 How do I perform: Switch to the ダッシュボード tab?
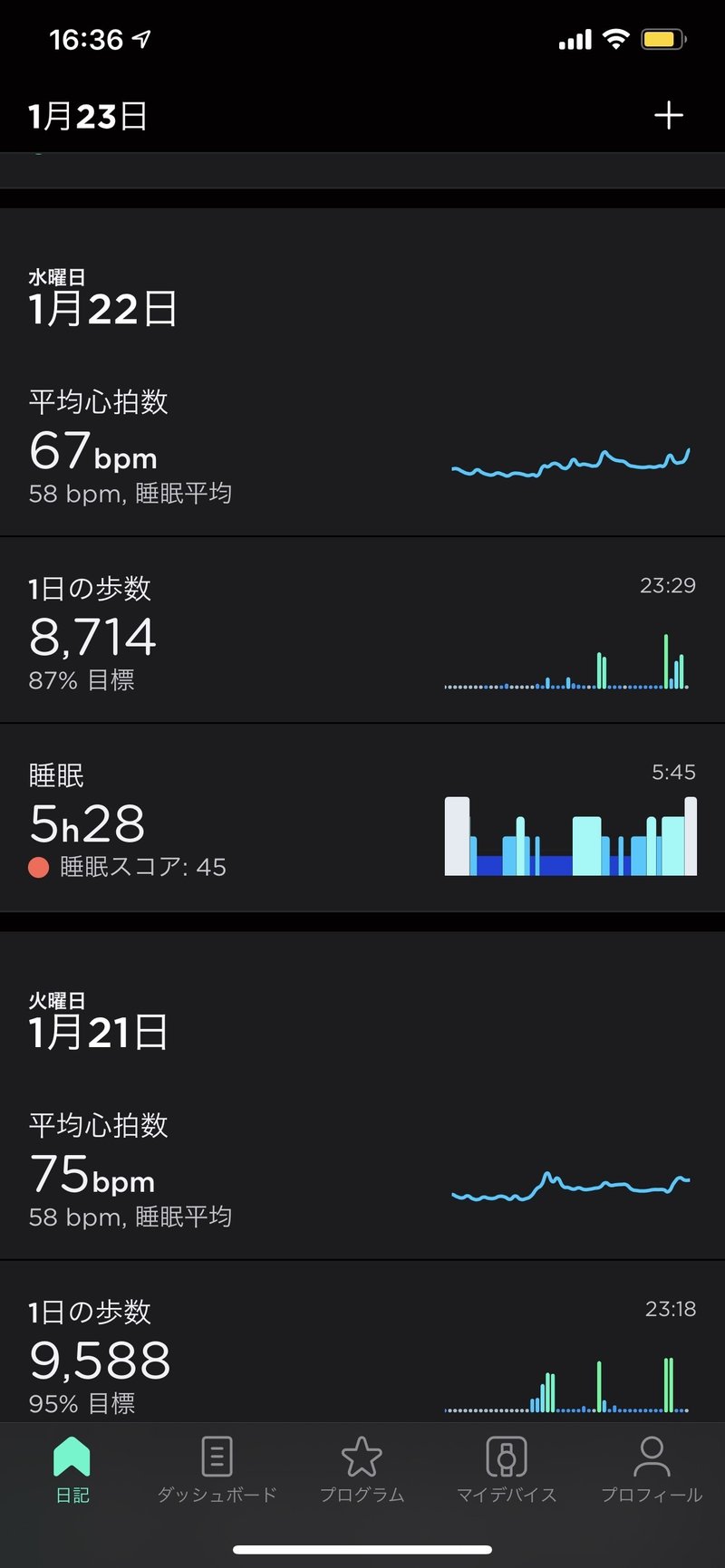click(x=217, y=1469)
